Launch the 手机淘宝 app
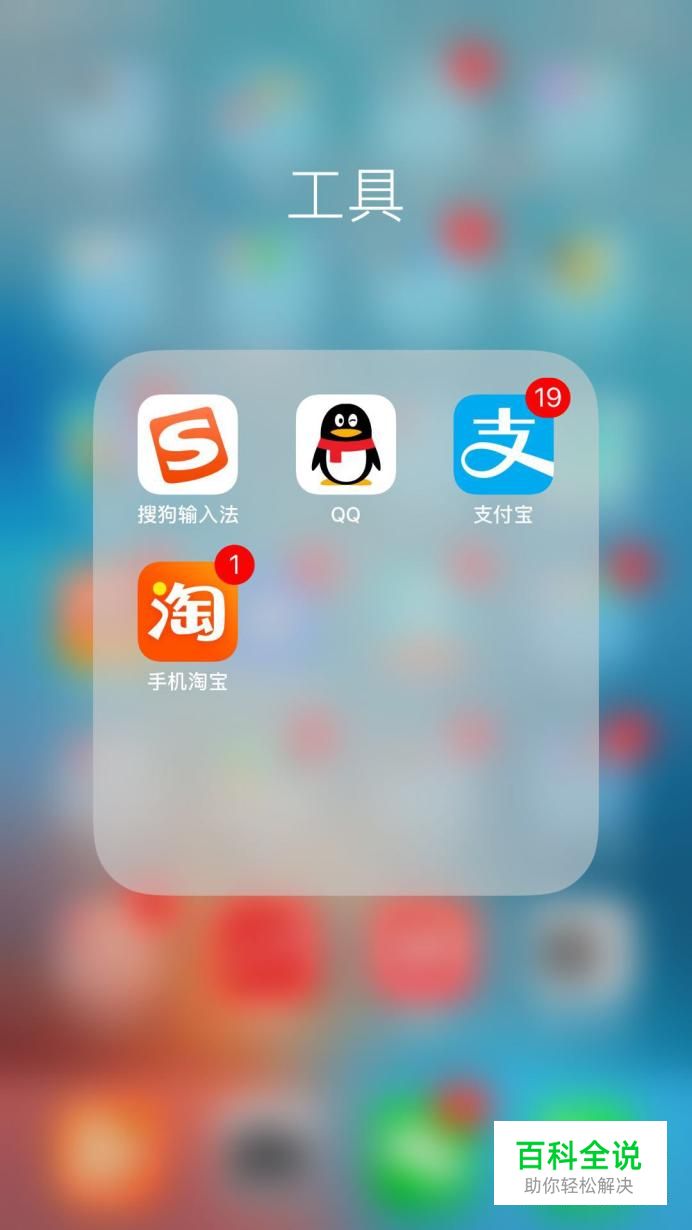This screenshot has width=692, height=1230. pyautogui.click(x=188, y=612)
